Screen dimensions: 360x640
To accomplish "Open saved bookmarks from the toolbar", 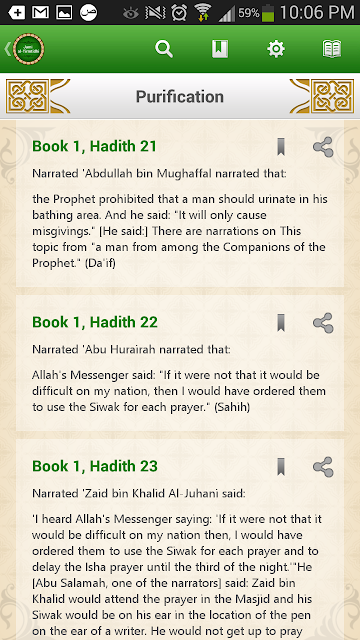I will 220,49.
